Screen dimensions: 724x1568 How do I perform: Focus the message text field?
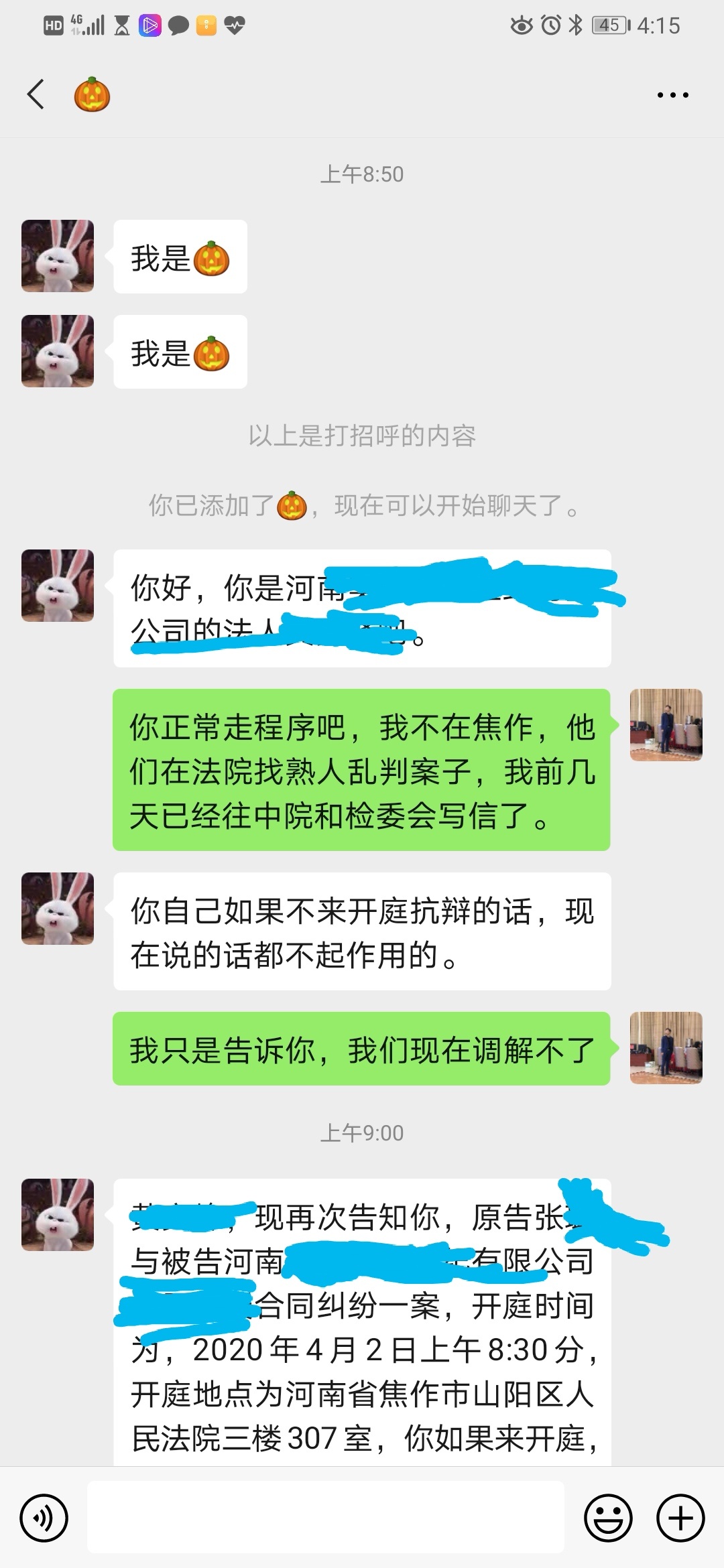tap(326, 1518)
